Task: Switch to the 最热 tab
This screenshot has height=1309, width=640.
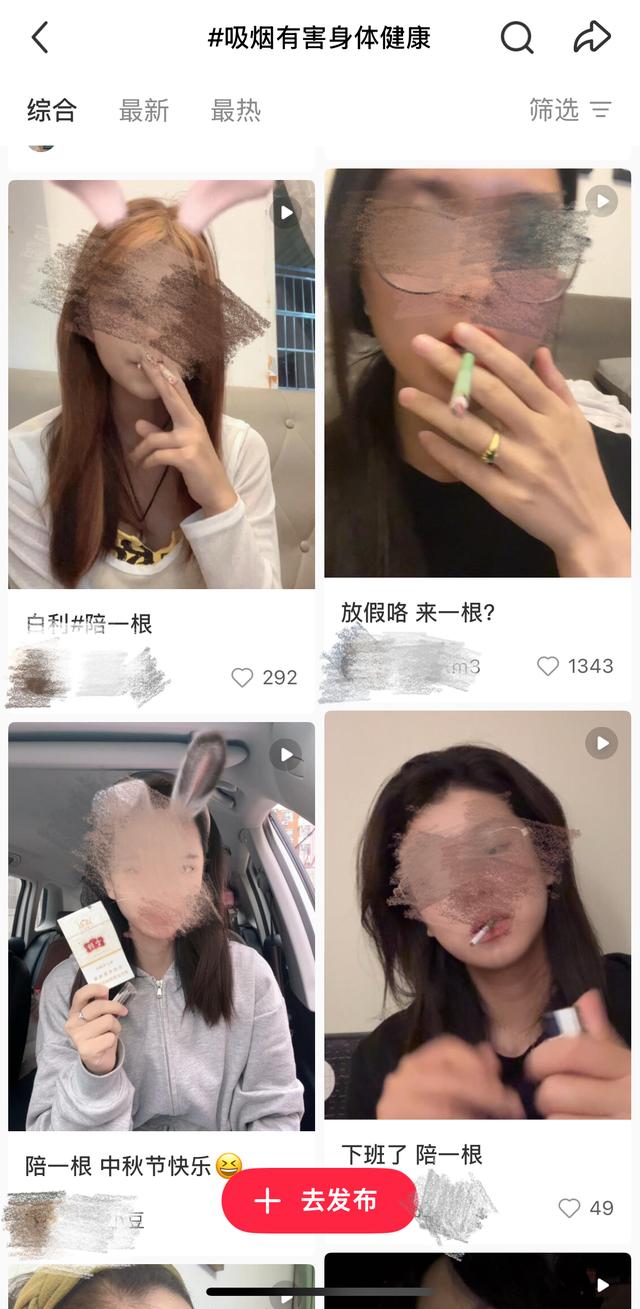Action: pos(236,110)
